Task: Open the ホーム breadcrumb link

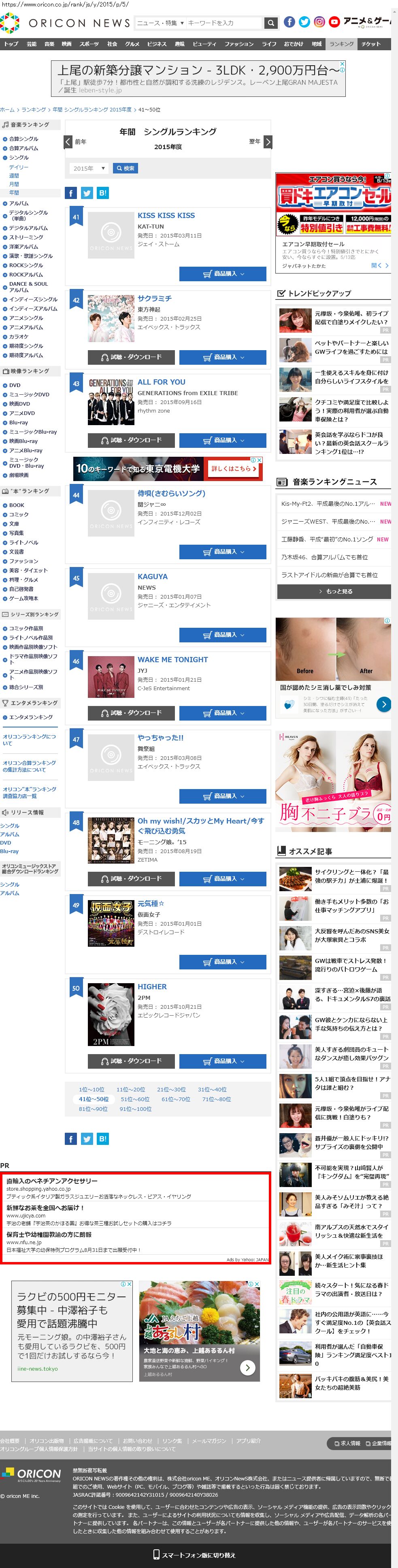Action: click(x=7, y=109)
